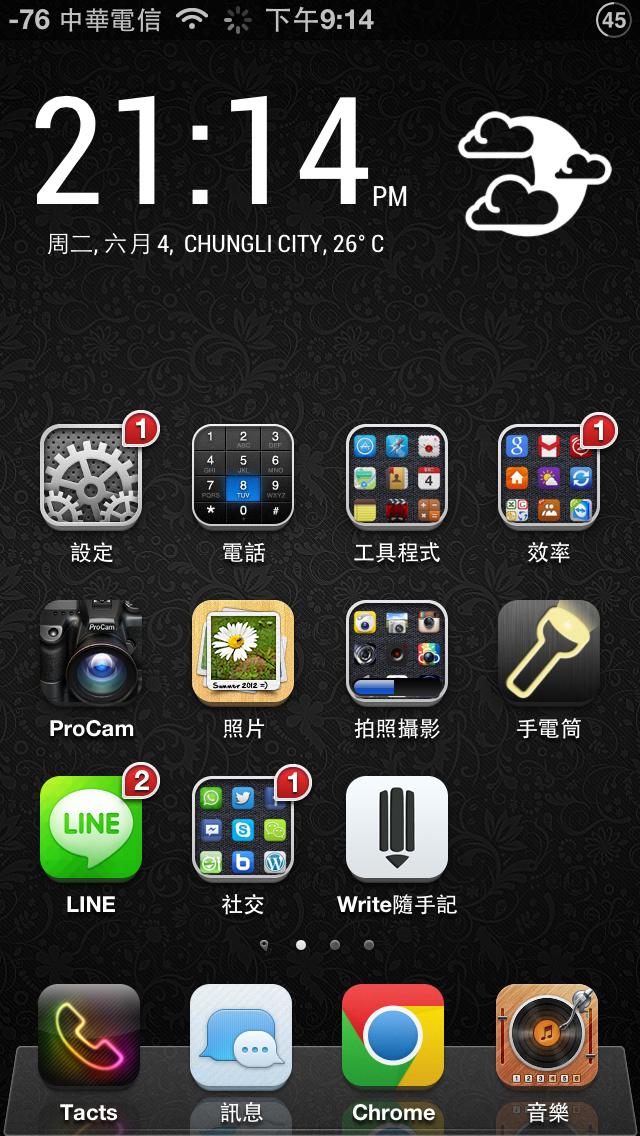640x1136 pixels.
Task: Open the 社交 social folder
Action: point(243,828)
